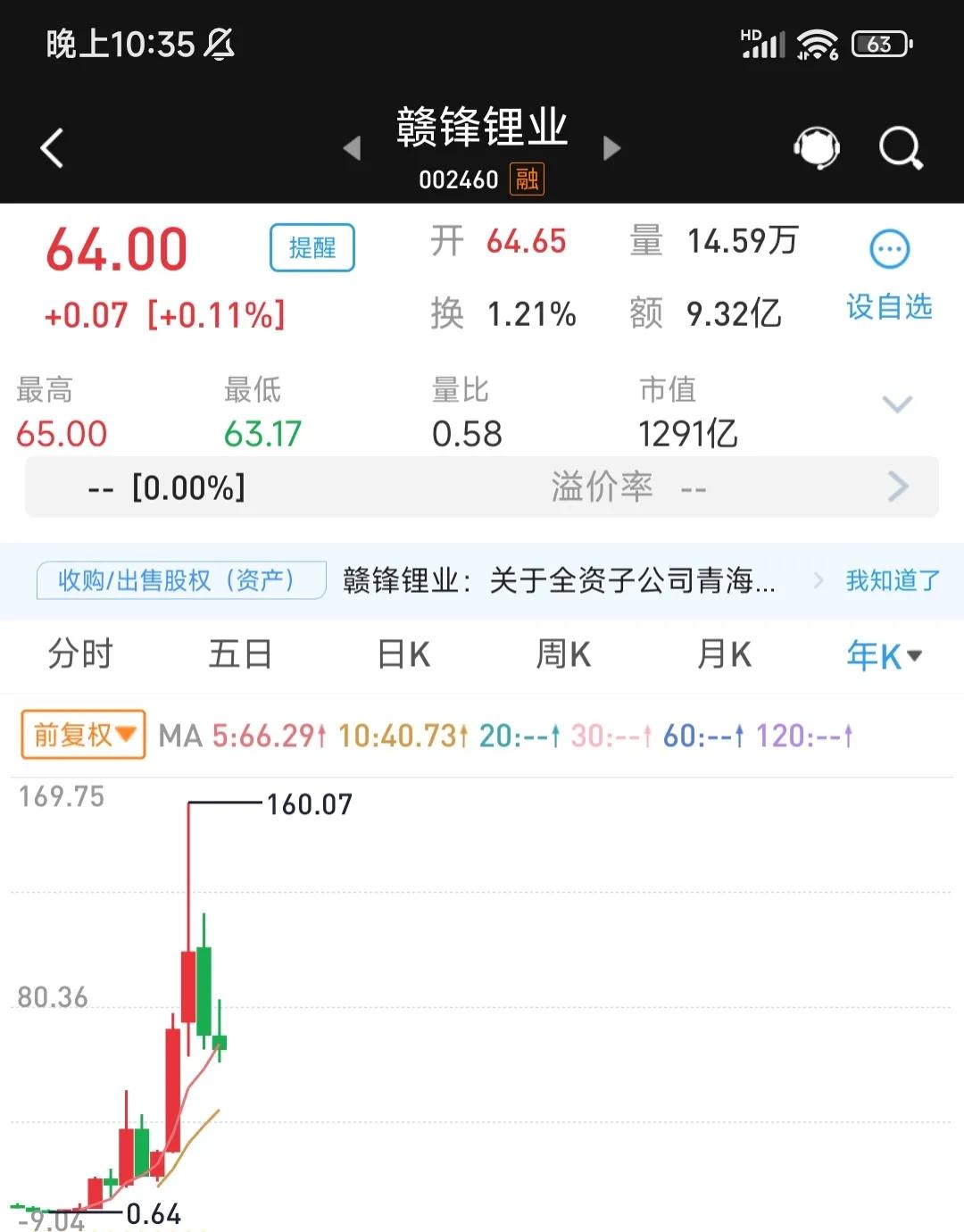The height and width of the screenshot is (1232, 964).
Task: Enable a price alert via 提醒
Action: pyautogui.click(x=312, y=247)
